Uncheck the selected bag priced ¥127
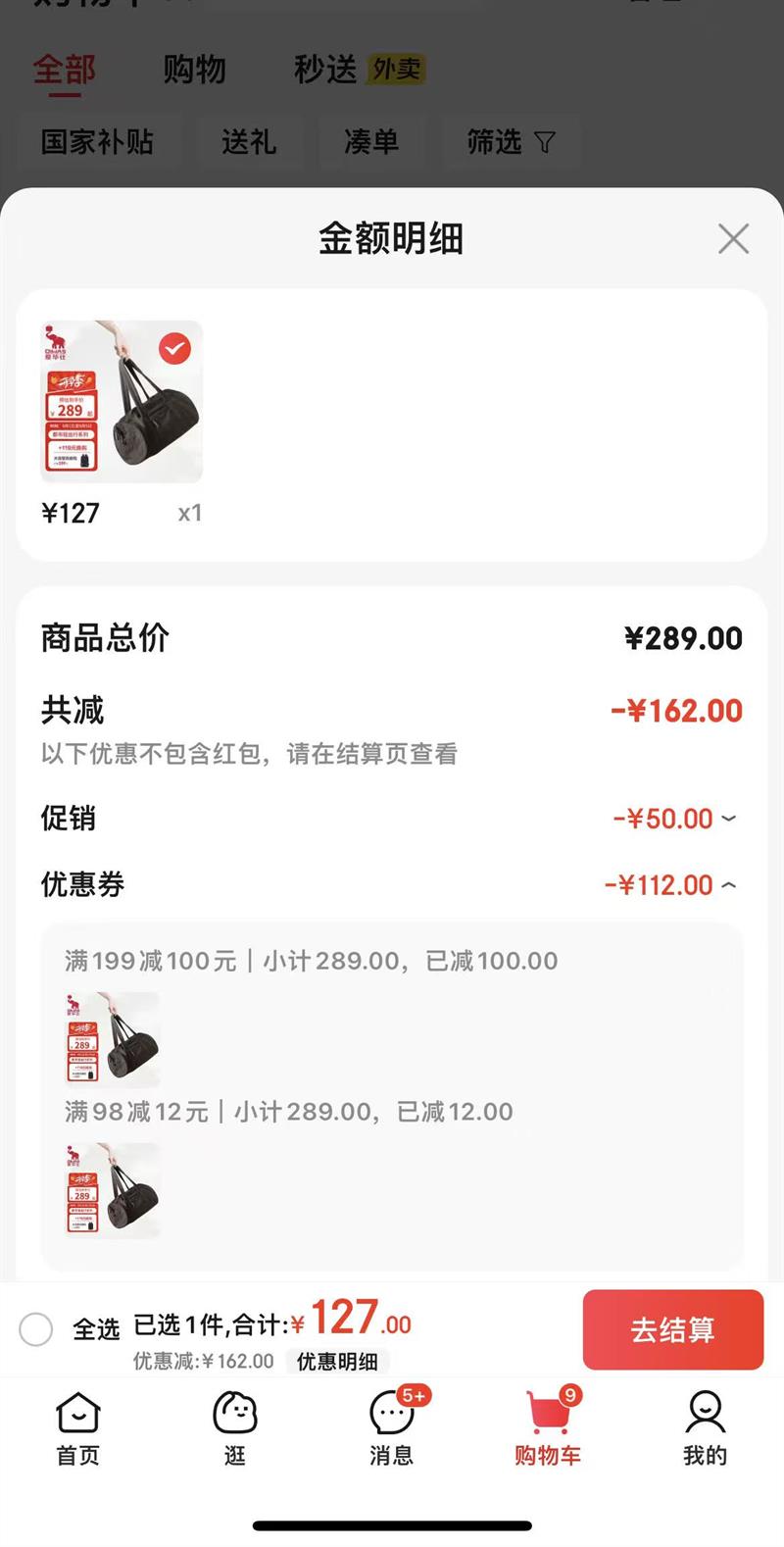 (174, 349)
